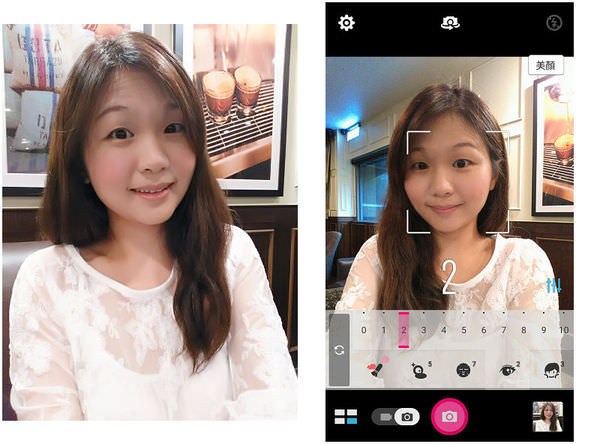Set beautification level to 5
The image size is (600, 444).
pyautogui.click(x=465, y=330)
